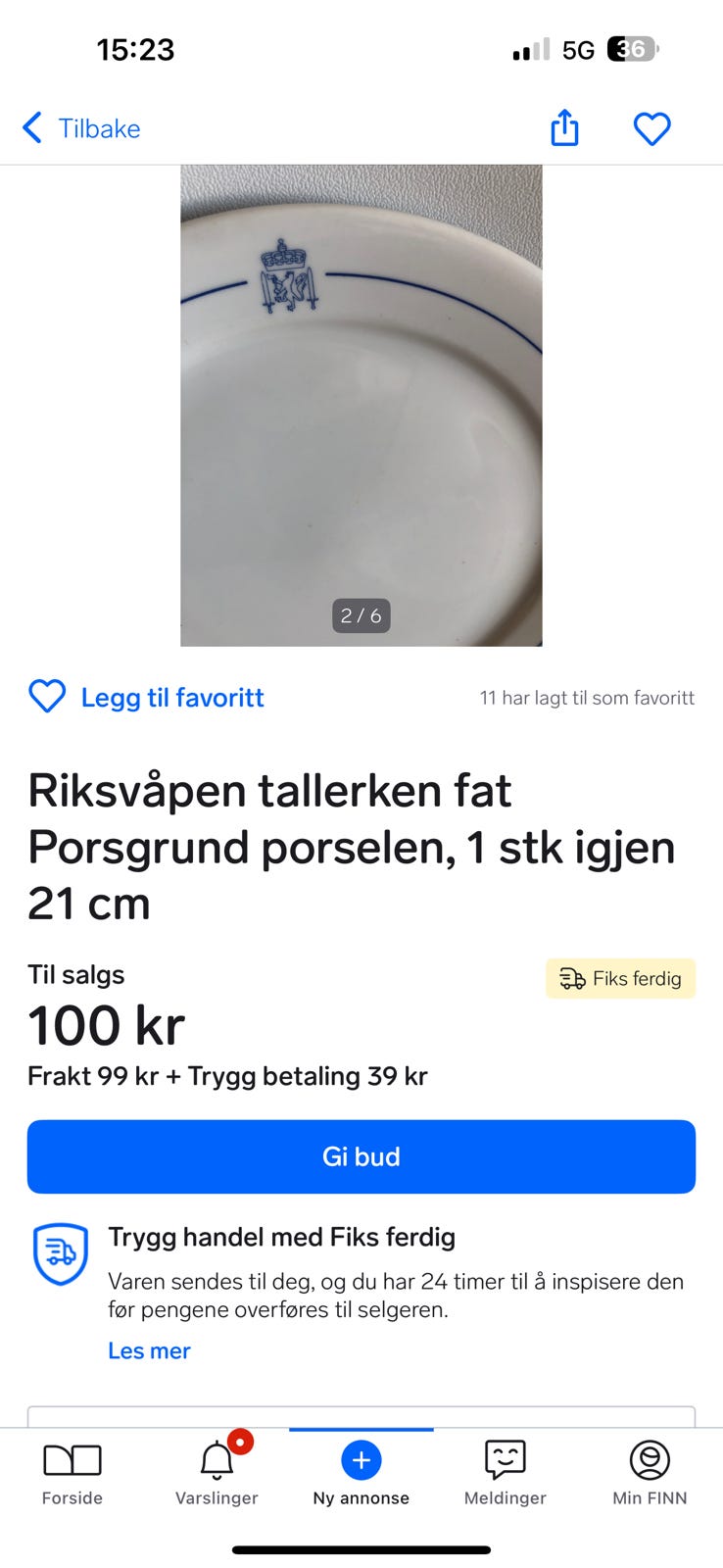The image size is (723, 1568).
Task: Create a new listing with Ny annonse
Action: [361, 1473]
